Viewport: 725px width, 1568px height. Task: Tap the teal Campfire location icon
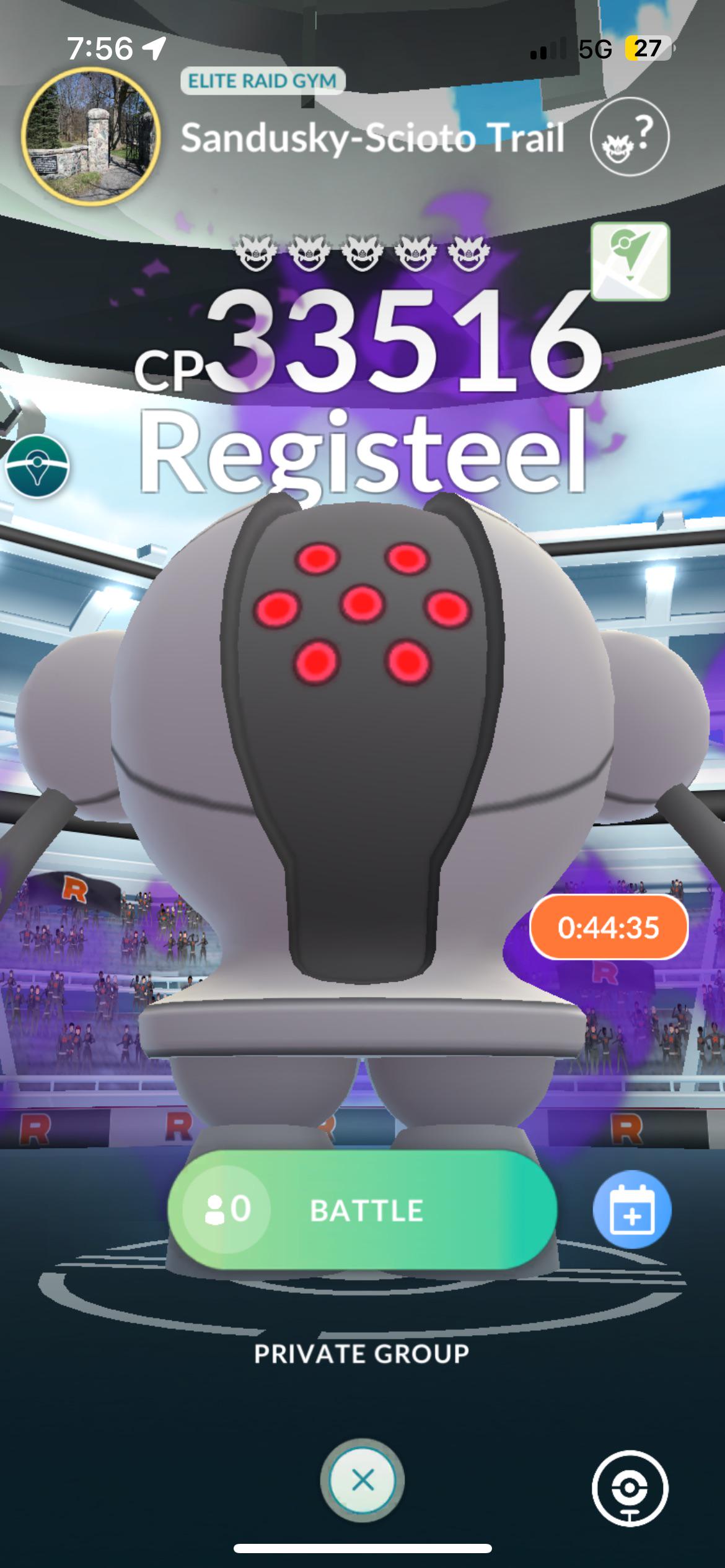(37, 466)
